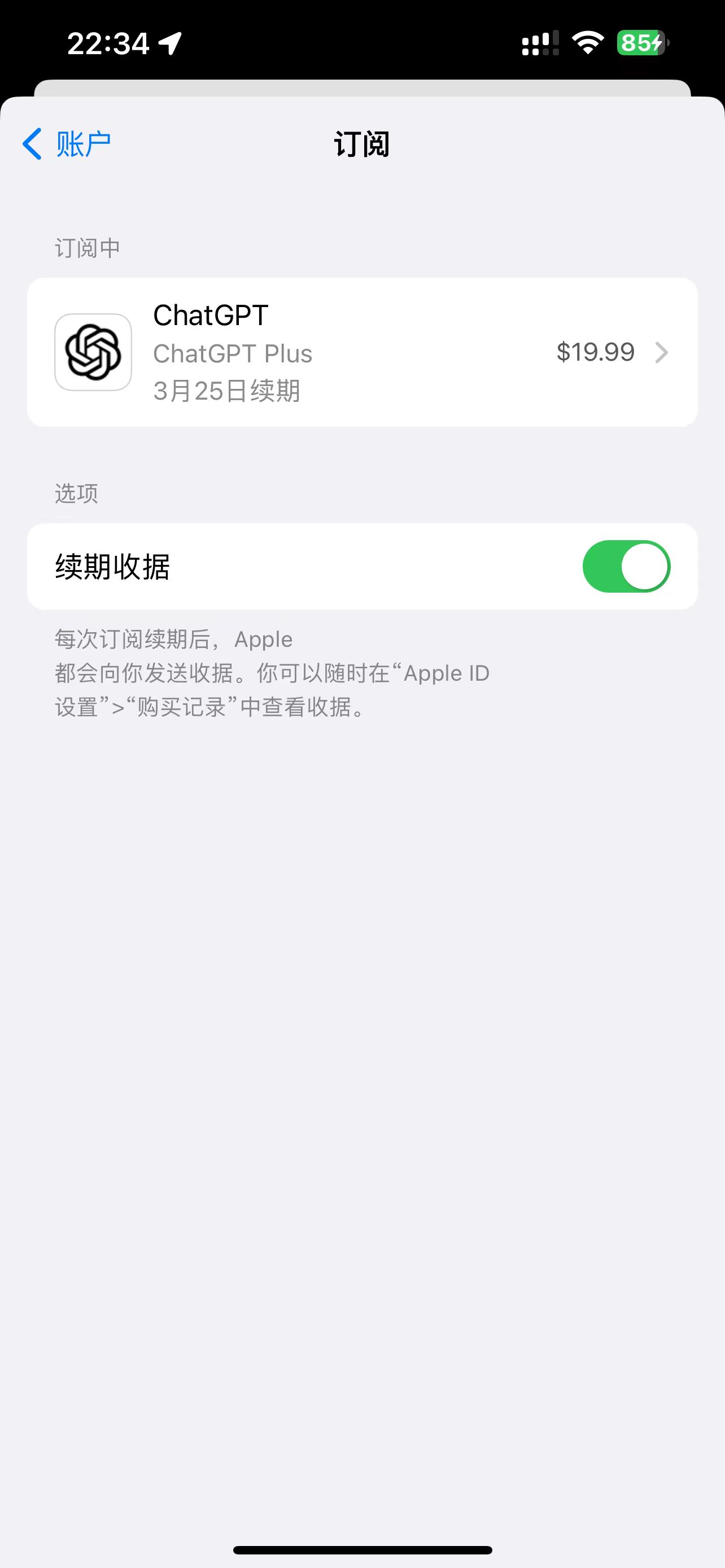Go back to the 账户 page

point(67,144)
